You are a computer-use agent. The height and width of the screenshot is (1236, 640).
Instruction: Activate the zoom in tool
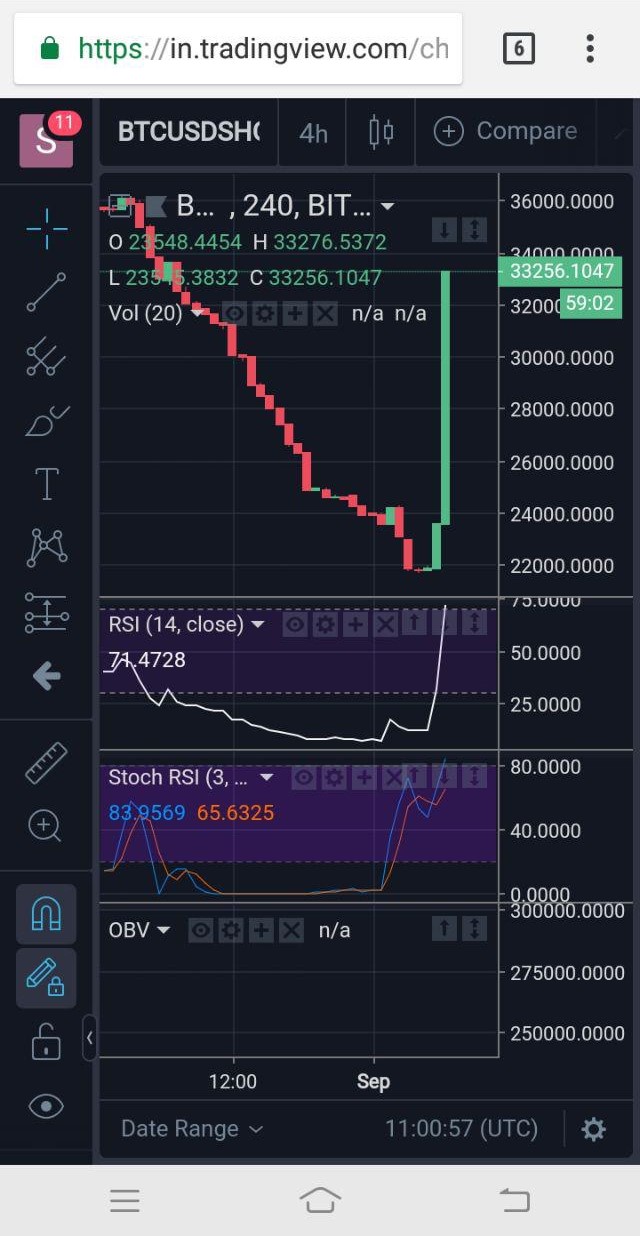[46, 826]
